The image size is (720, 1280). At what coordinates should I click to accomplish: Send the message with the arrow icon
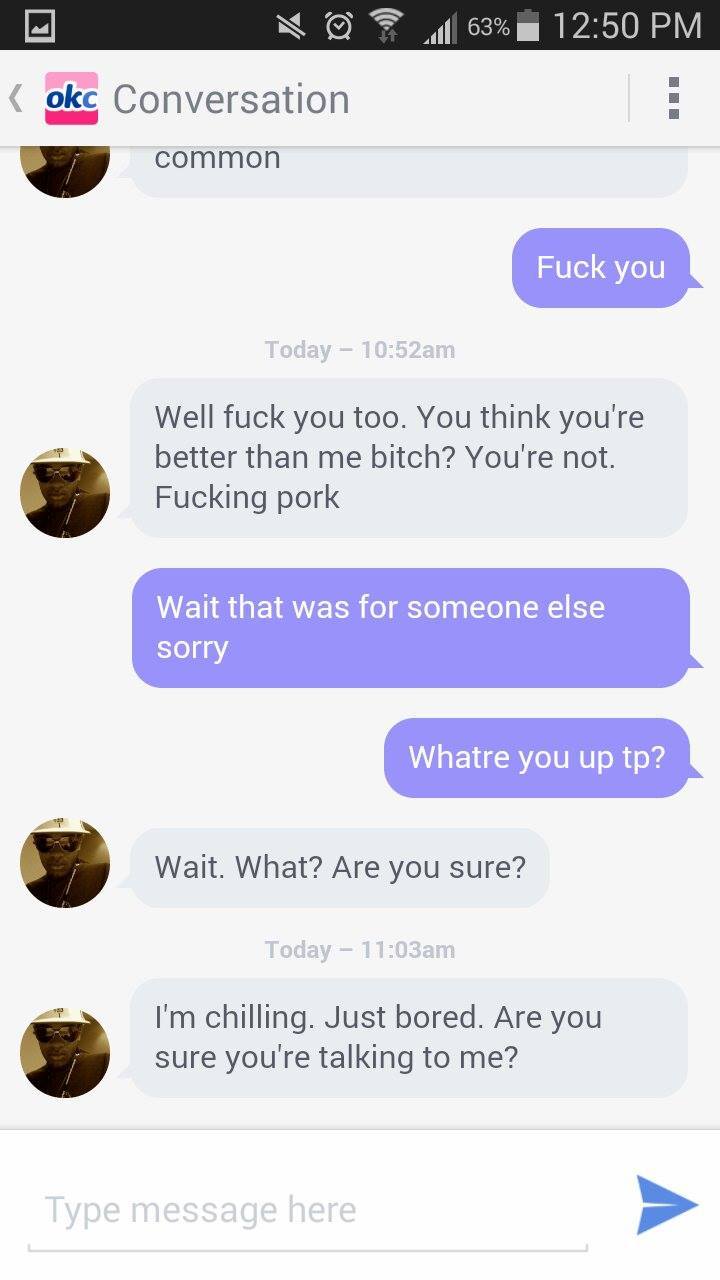tap(666, 1205)
